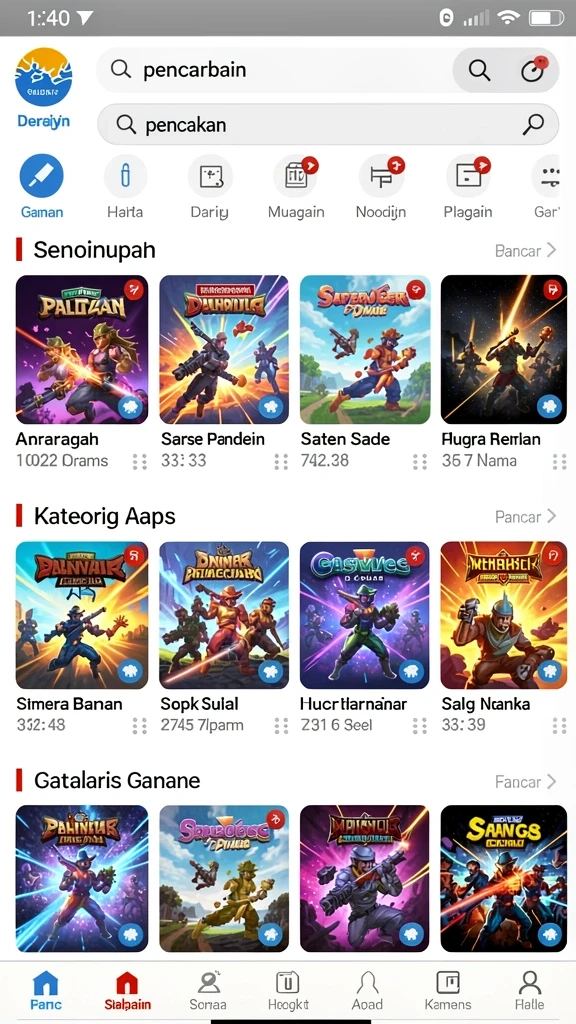The height and width of the screenshot is (1024, 576).
Task: Open Bancar link next to Senoinupah
Action: [x=525, y=250]
